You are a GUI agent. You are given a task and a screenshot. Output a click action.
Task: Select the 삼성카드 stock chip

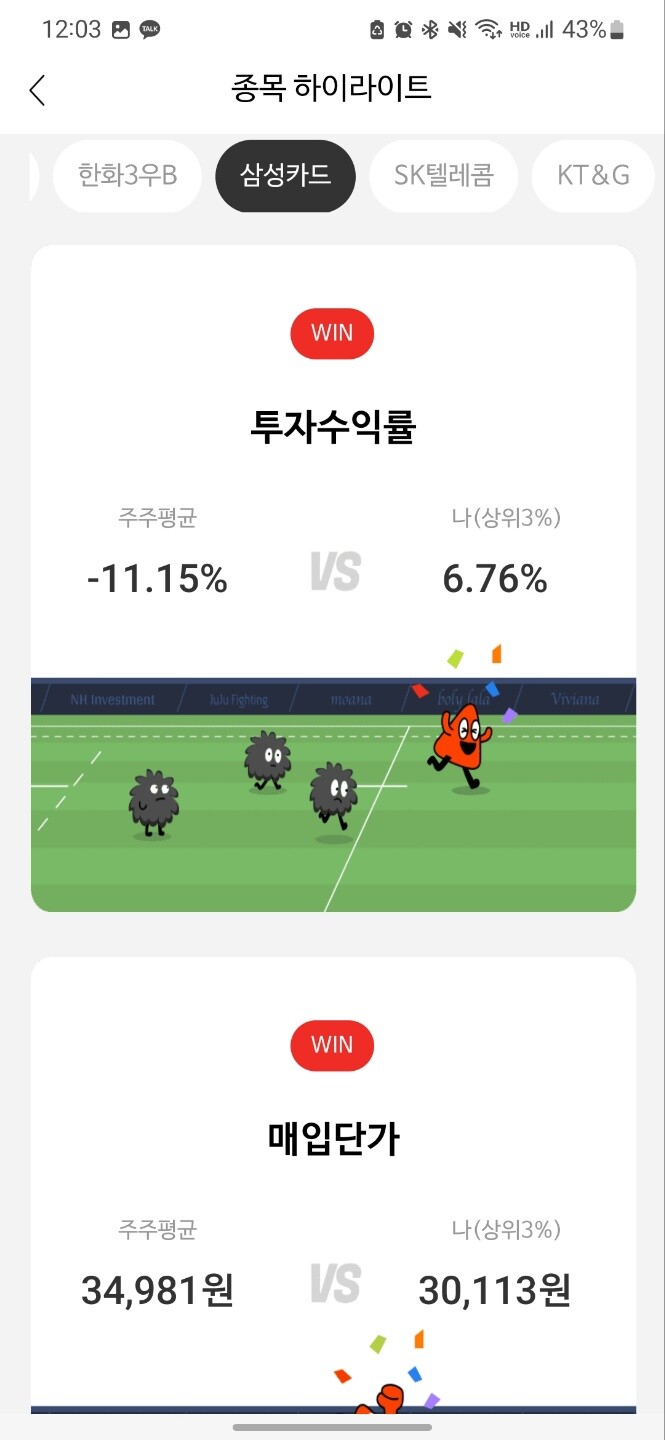tap(285, 176)
